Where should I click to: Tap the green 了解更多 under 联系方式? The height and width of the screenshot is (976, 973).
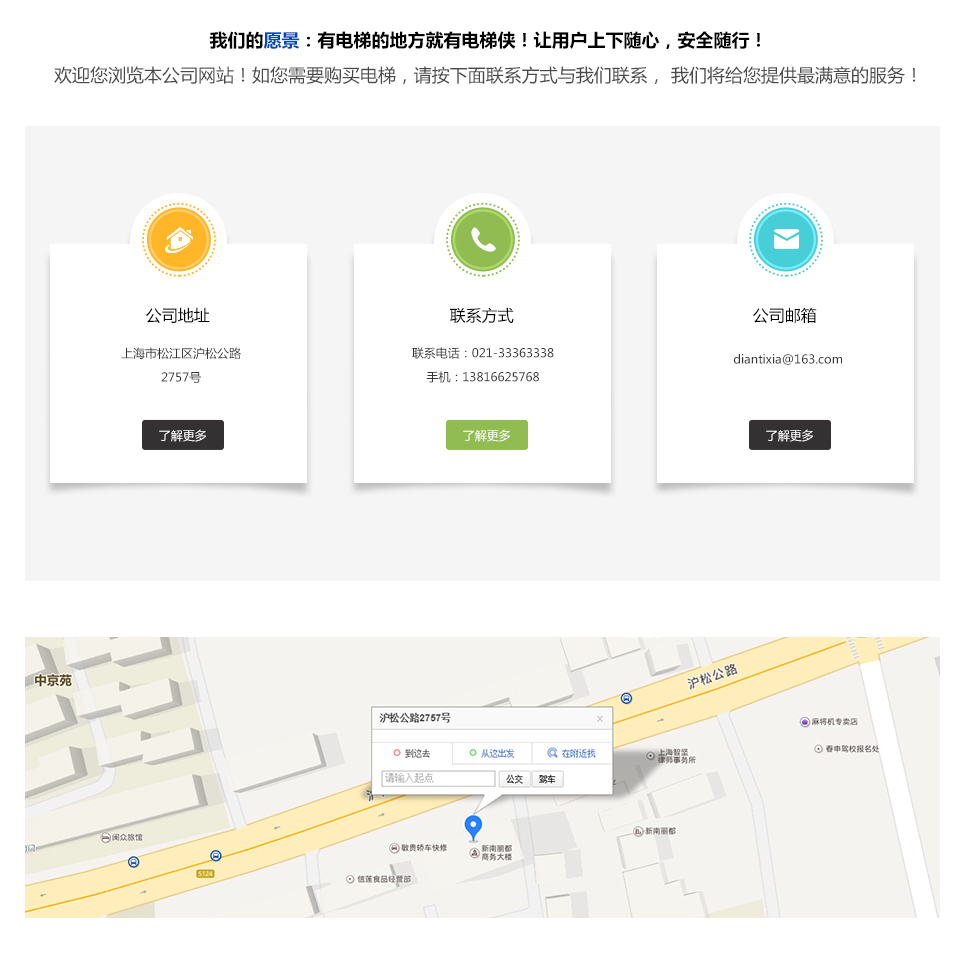pyautogui.click(x=486, y=435)
